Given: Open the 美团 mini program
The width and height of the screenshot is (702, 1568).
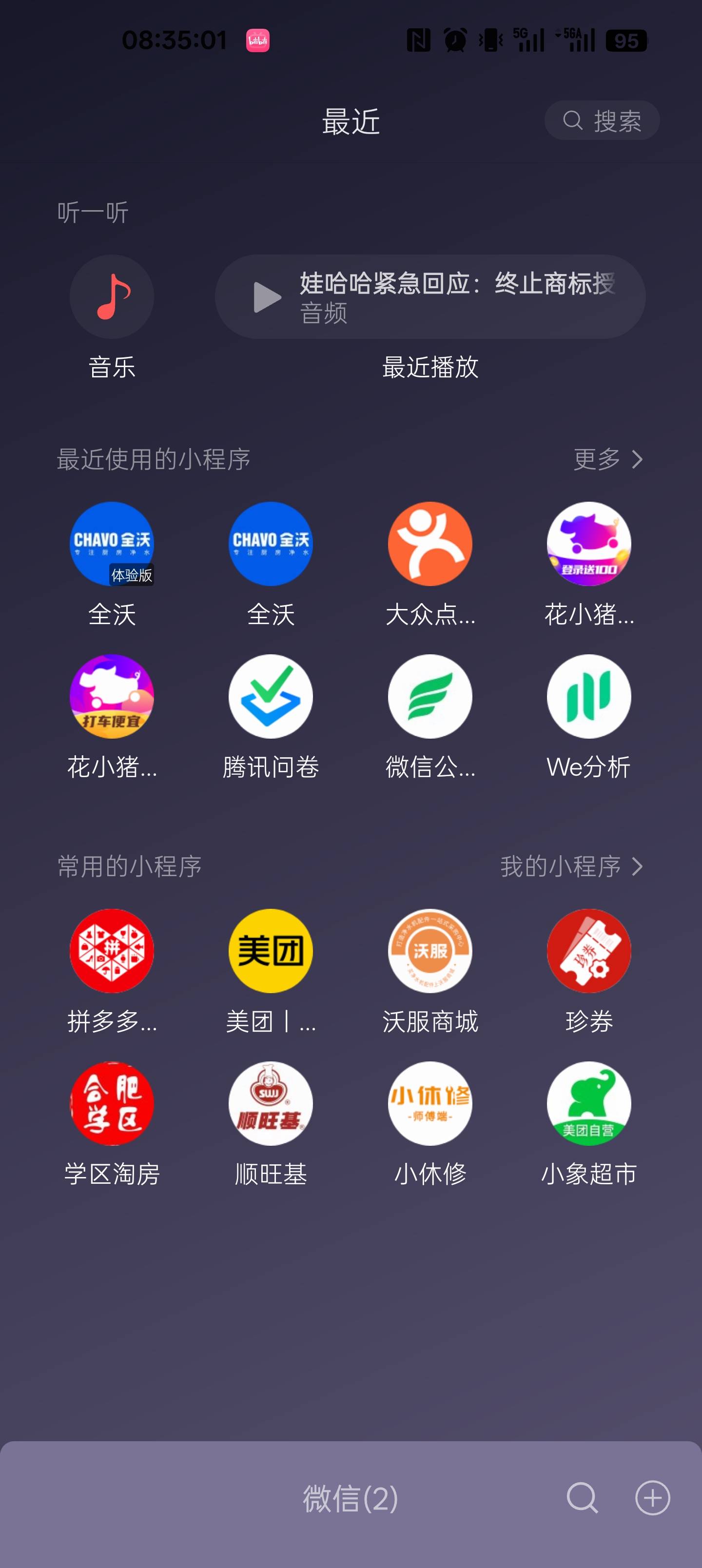Looking at the screenshot, I should [271, 951].
